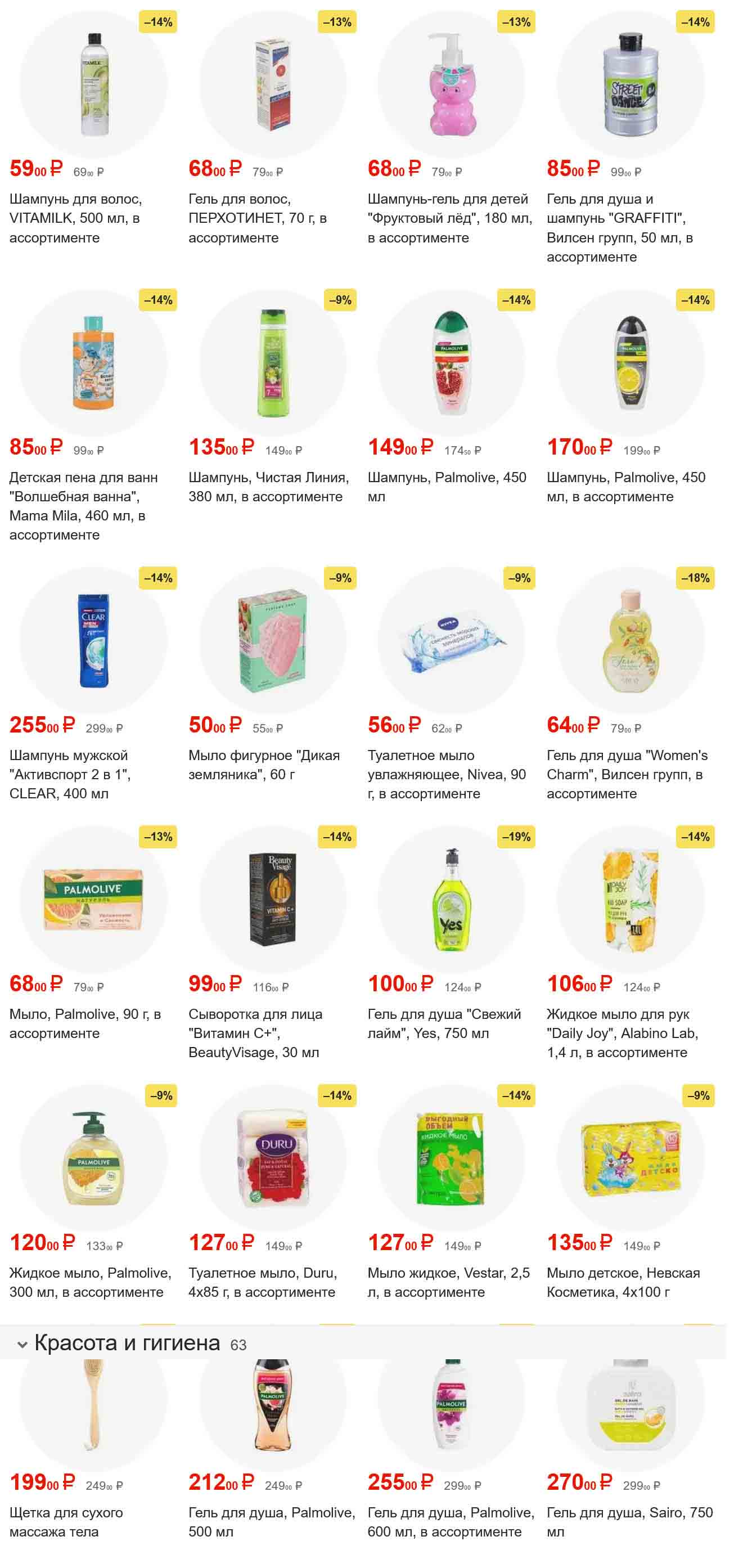This screenshot has height=1568, width=734.
Task: Open Yes Свежий лайм shower gel
Action: [x=451, y=900]
